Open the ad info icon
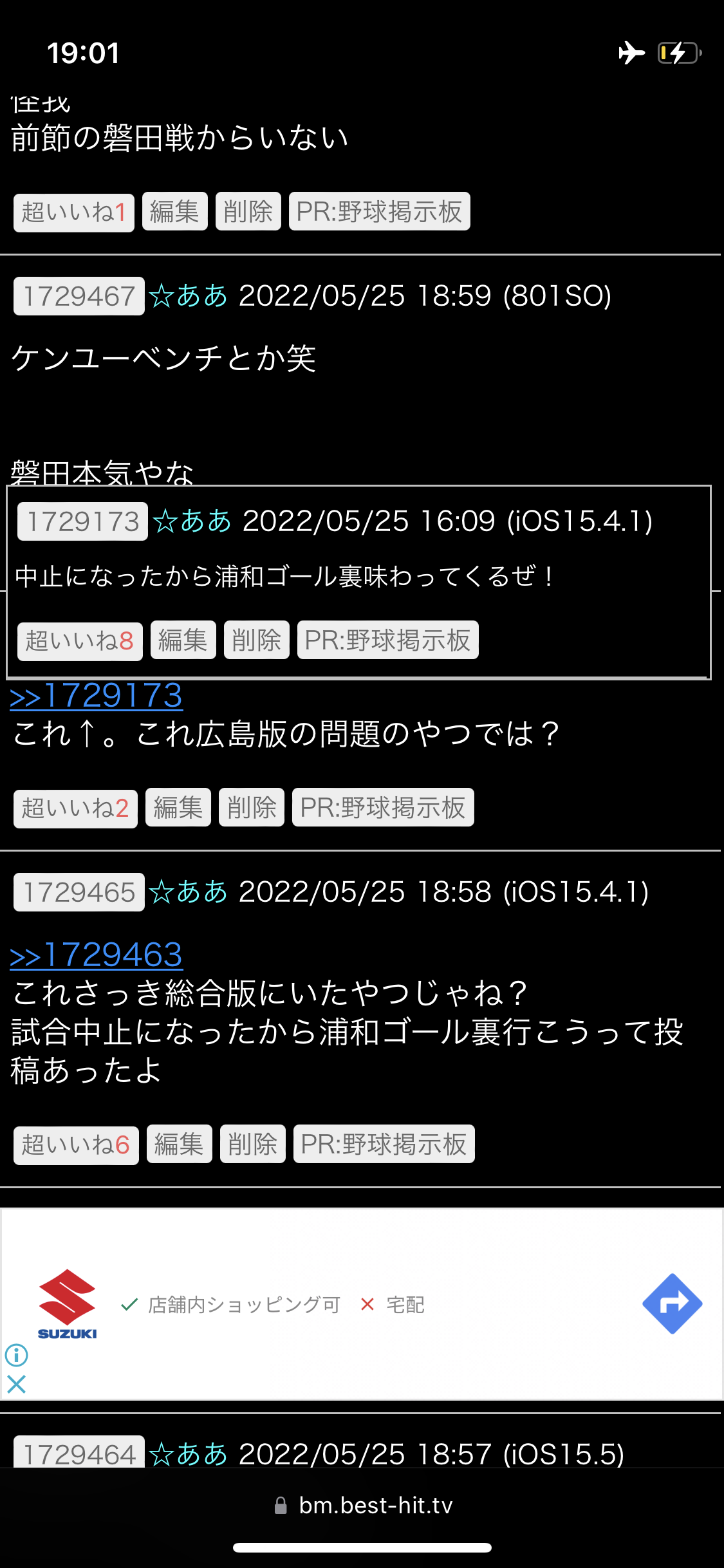724x1568 pixels. (x=16, y=1355)
